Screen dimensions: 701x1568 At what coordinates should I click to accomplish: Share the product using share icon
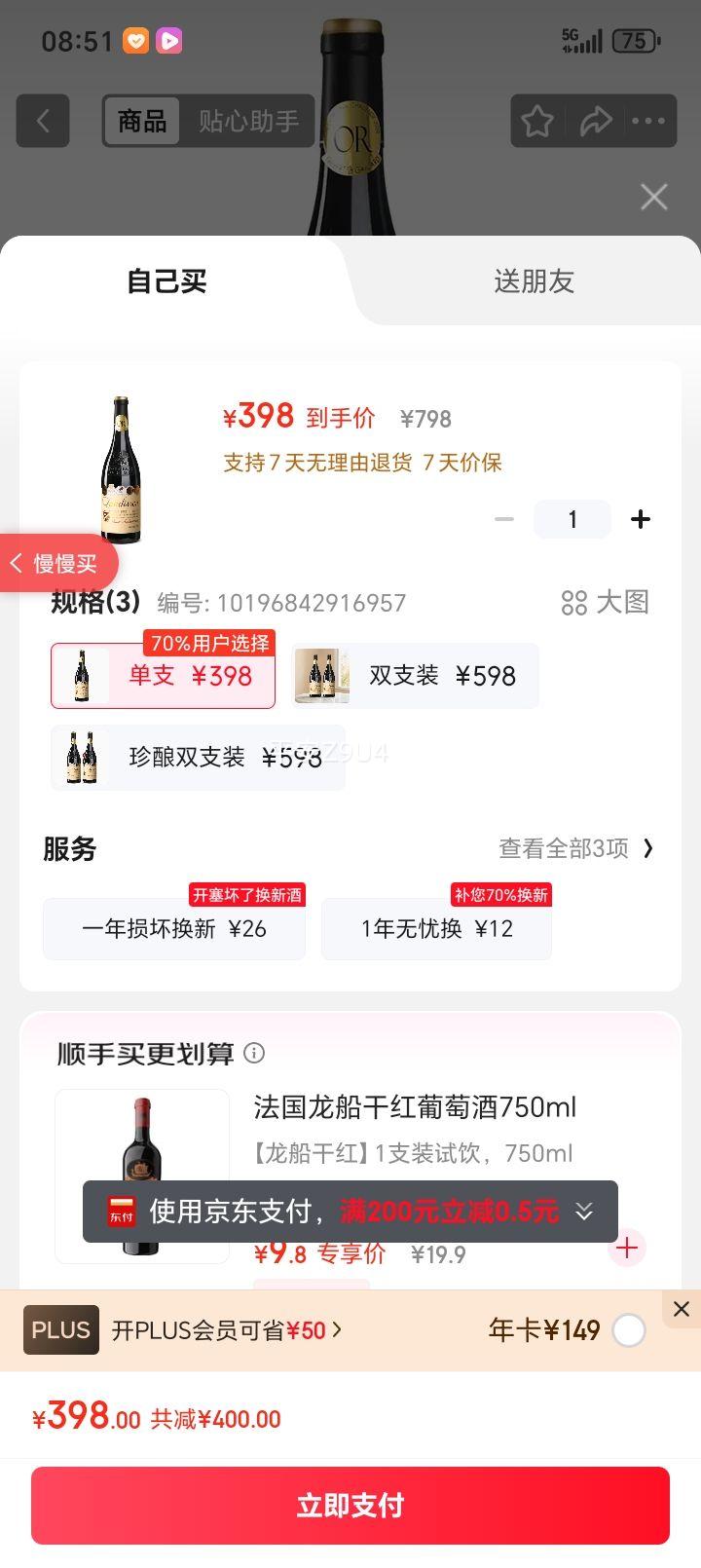[x=597, y=121]
